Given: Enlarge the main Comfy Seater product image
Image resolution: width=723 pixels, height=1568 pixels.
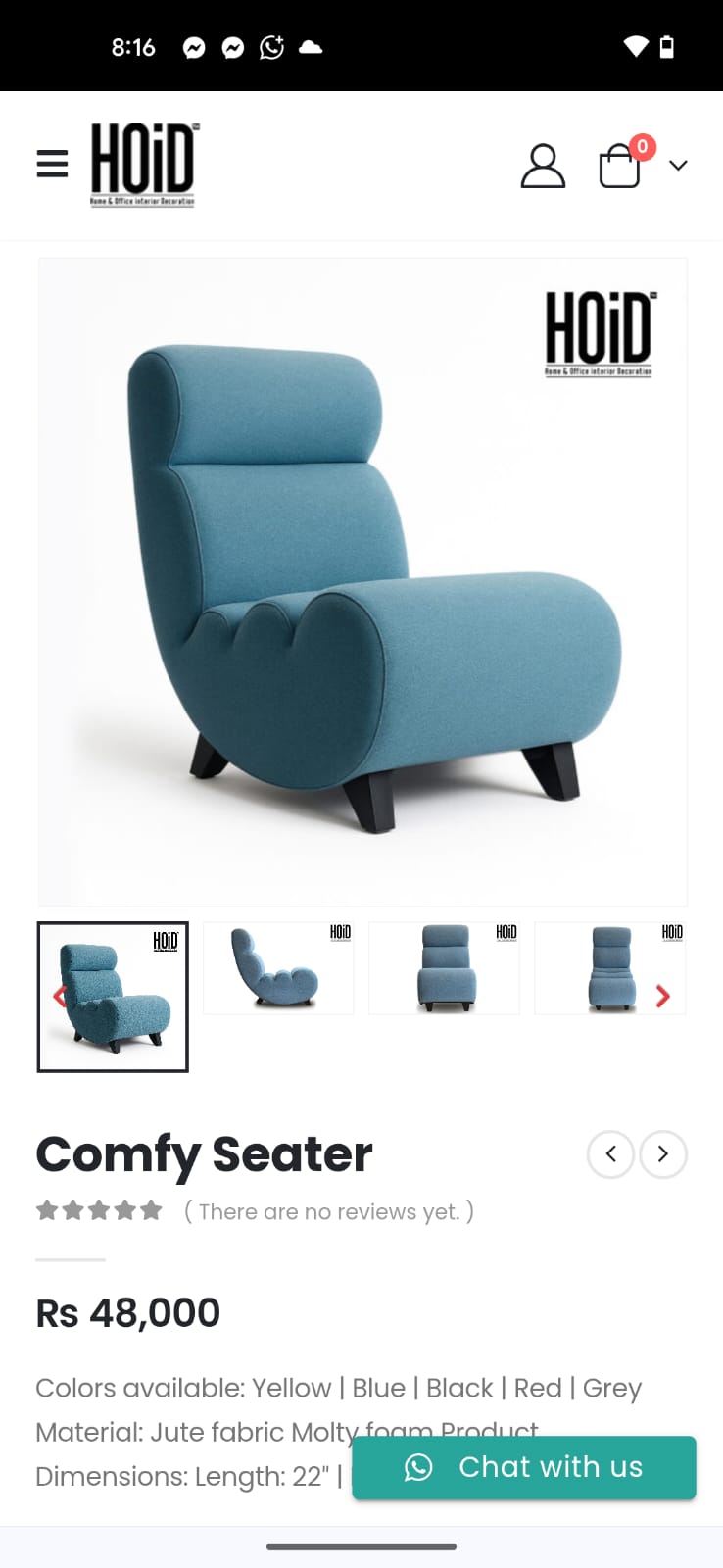Looking at the screenshot, I should (x=362, y=581).
